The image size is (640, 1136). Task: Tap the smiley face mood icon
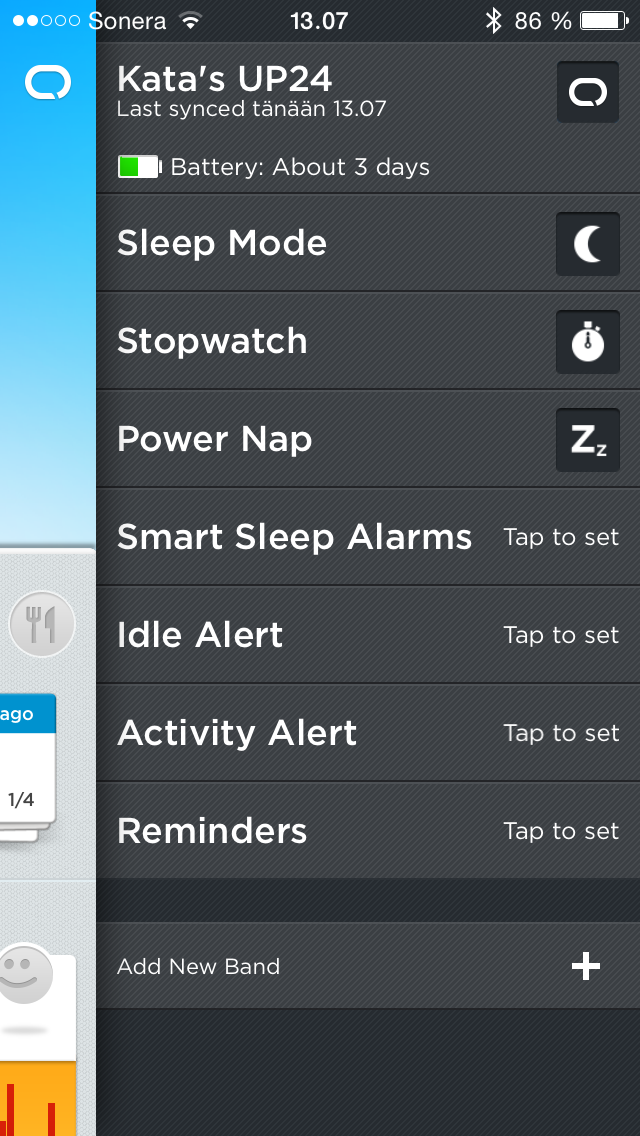24,973
